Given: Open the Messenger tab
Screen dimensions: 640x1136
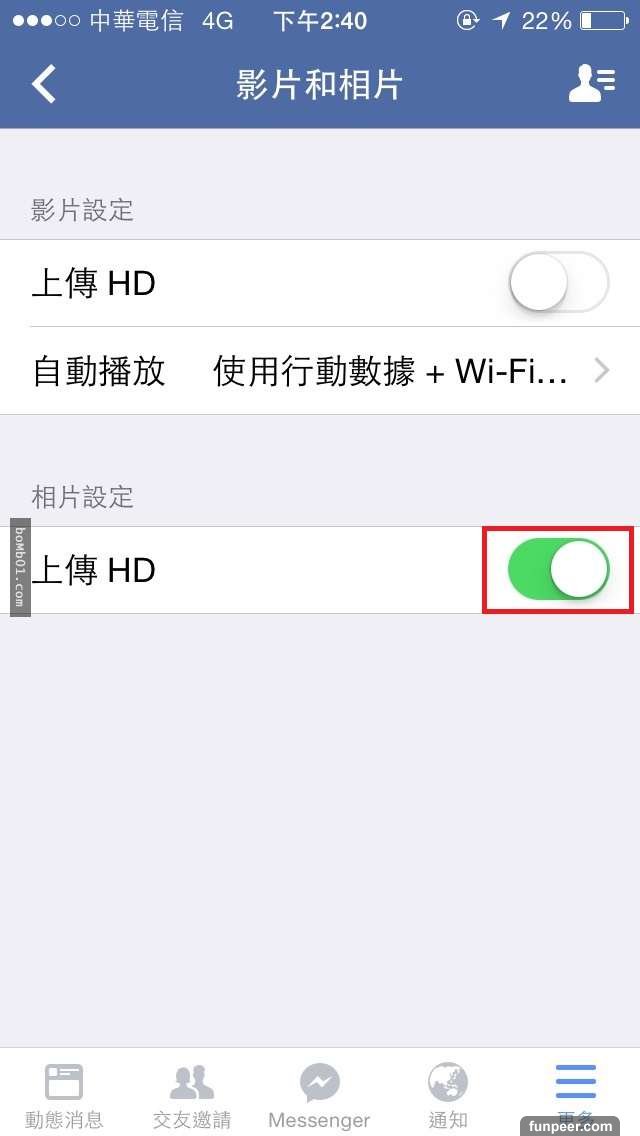Looking at the screenshot, I should [319, 1094].
